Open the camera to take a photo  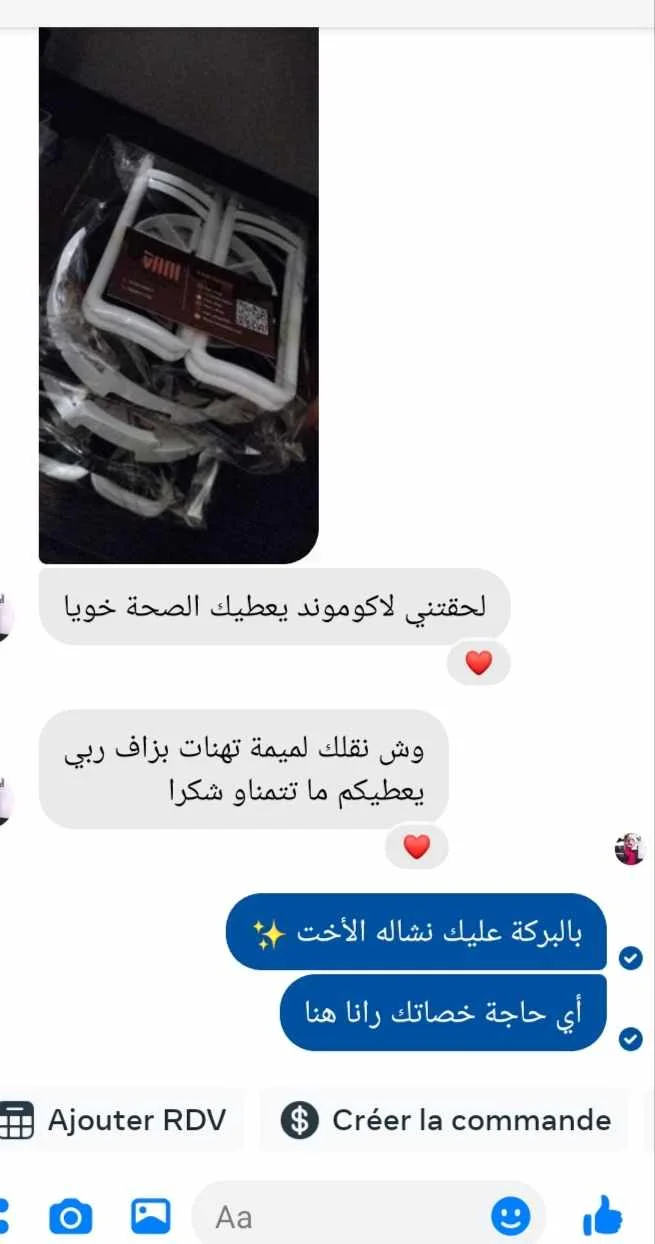[x=71, y=1217]
